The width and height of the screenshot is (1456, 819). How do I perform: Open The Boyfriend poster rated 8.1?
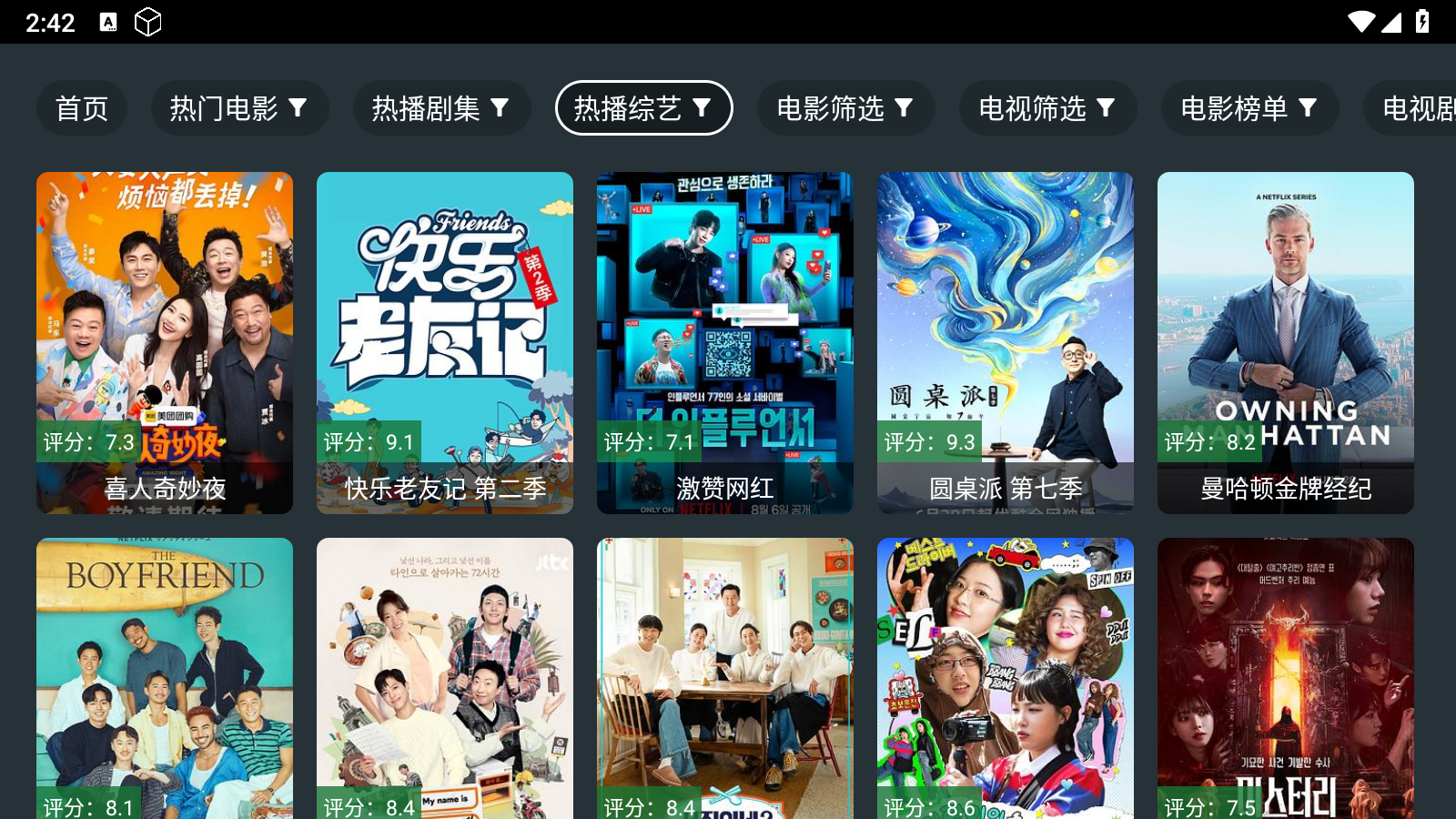coord(165,678)
